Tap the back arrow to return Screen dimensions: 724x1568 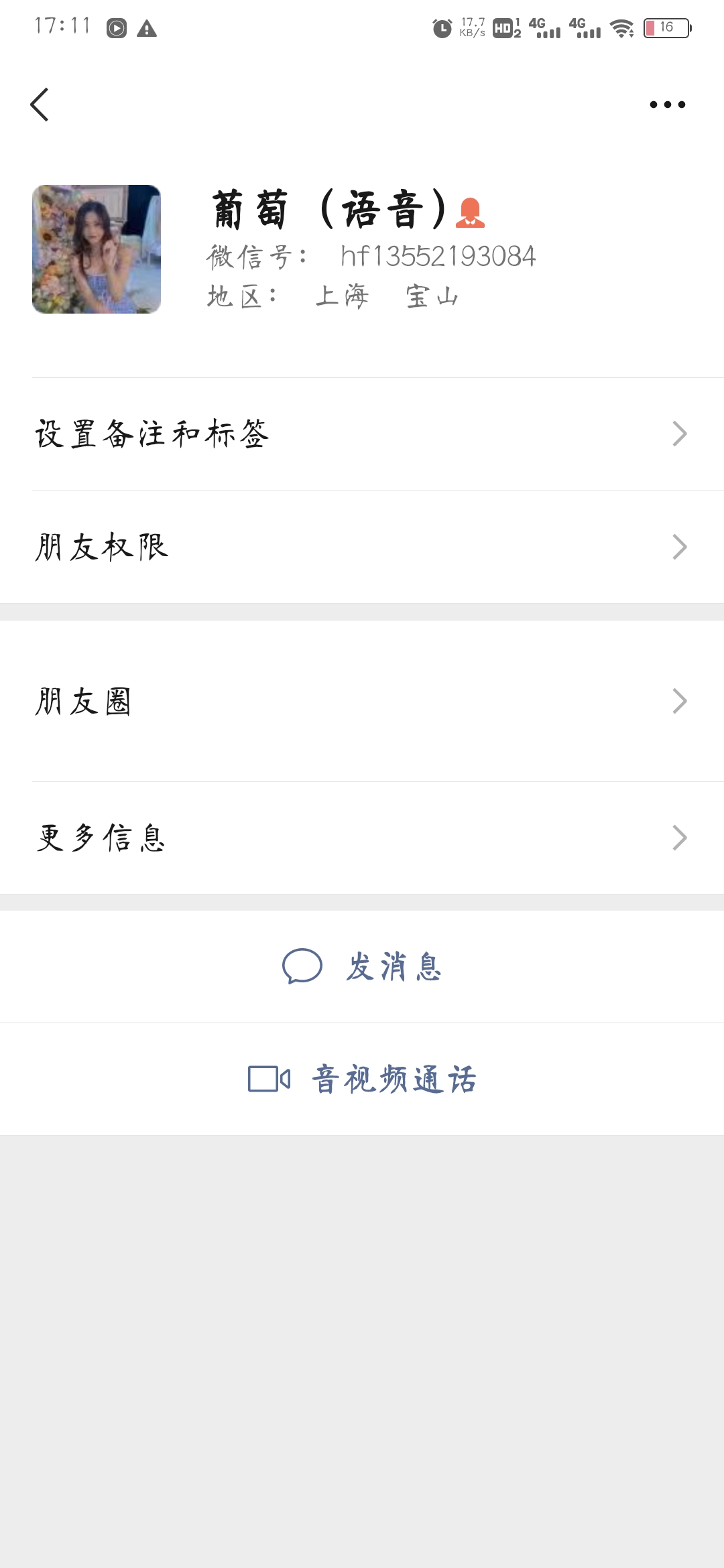[40, 104]
